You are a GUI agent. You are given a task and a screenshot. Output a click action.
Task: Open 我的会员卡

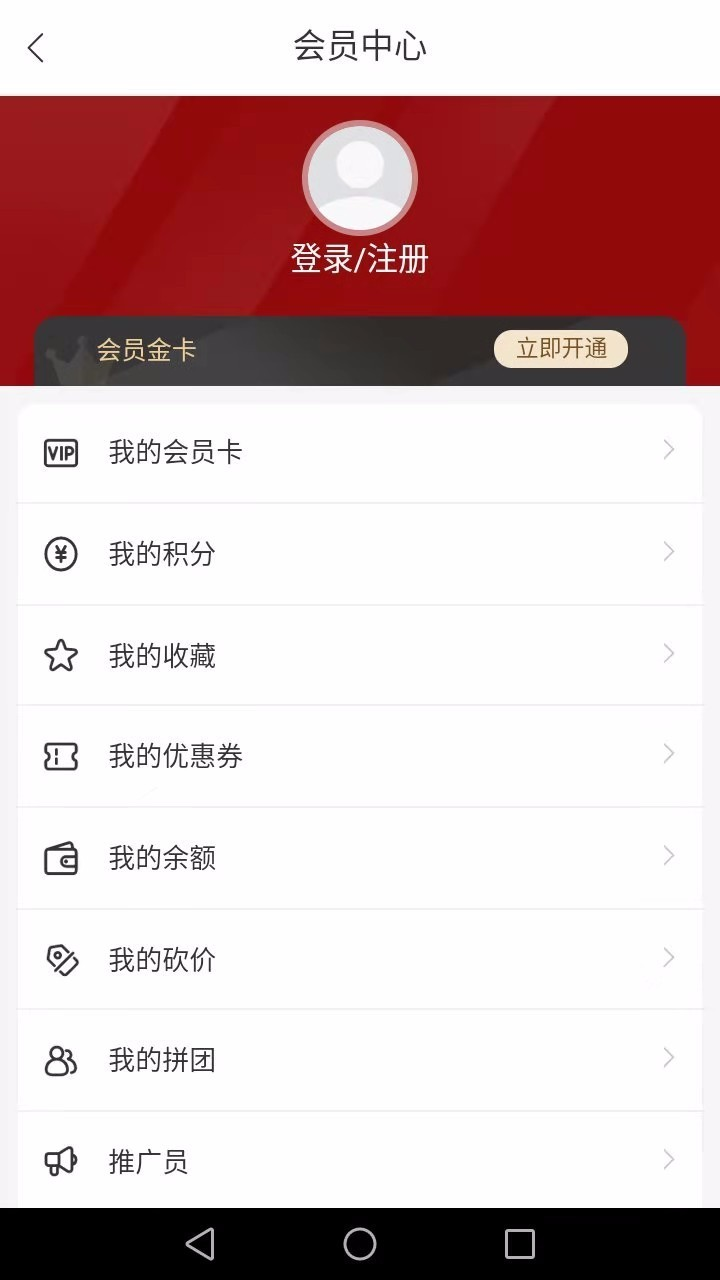(x=360, y=453)
